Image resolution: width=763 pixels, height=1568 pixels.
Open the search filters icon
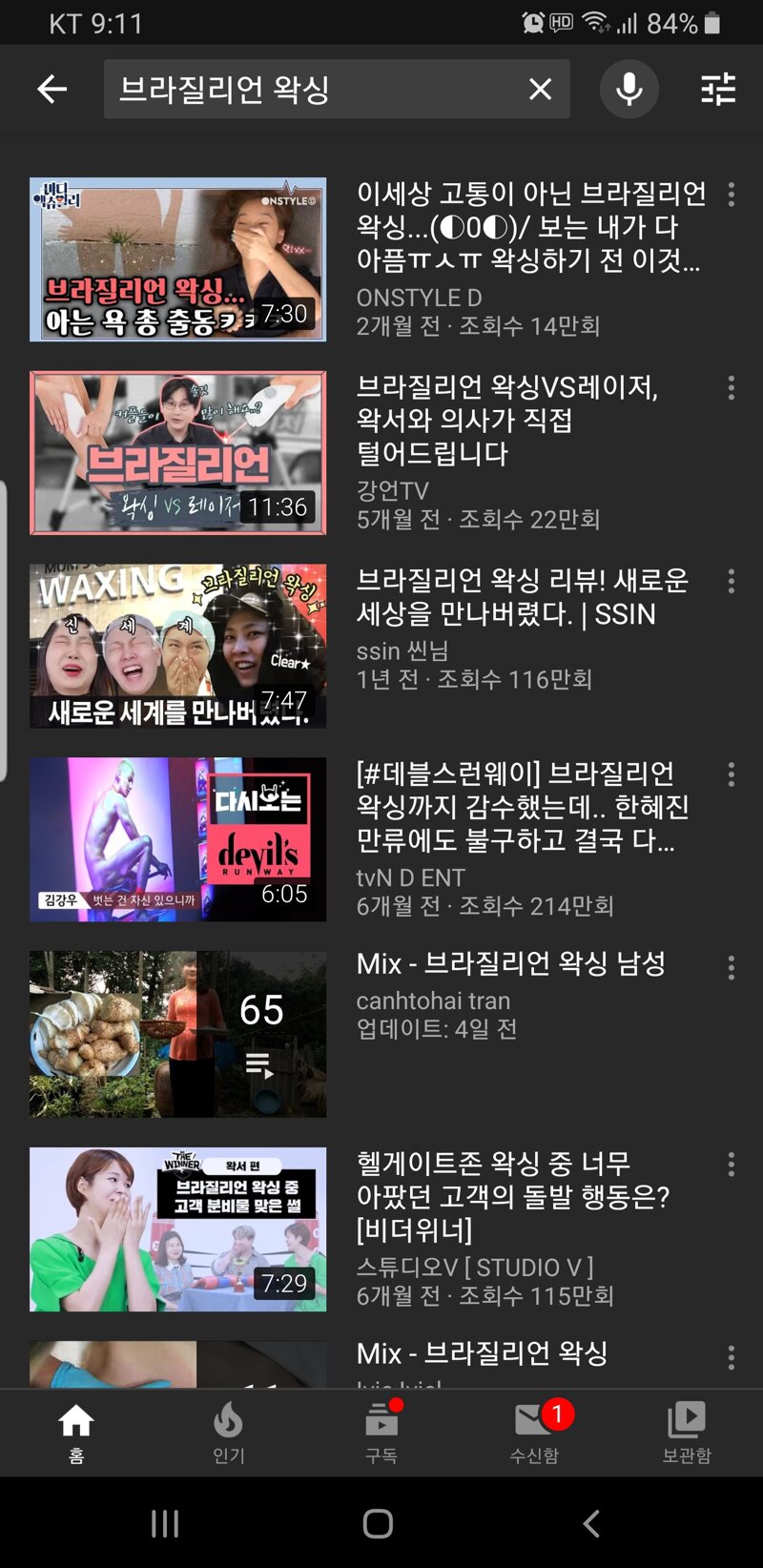pos(718,90)
